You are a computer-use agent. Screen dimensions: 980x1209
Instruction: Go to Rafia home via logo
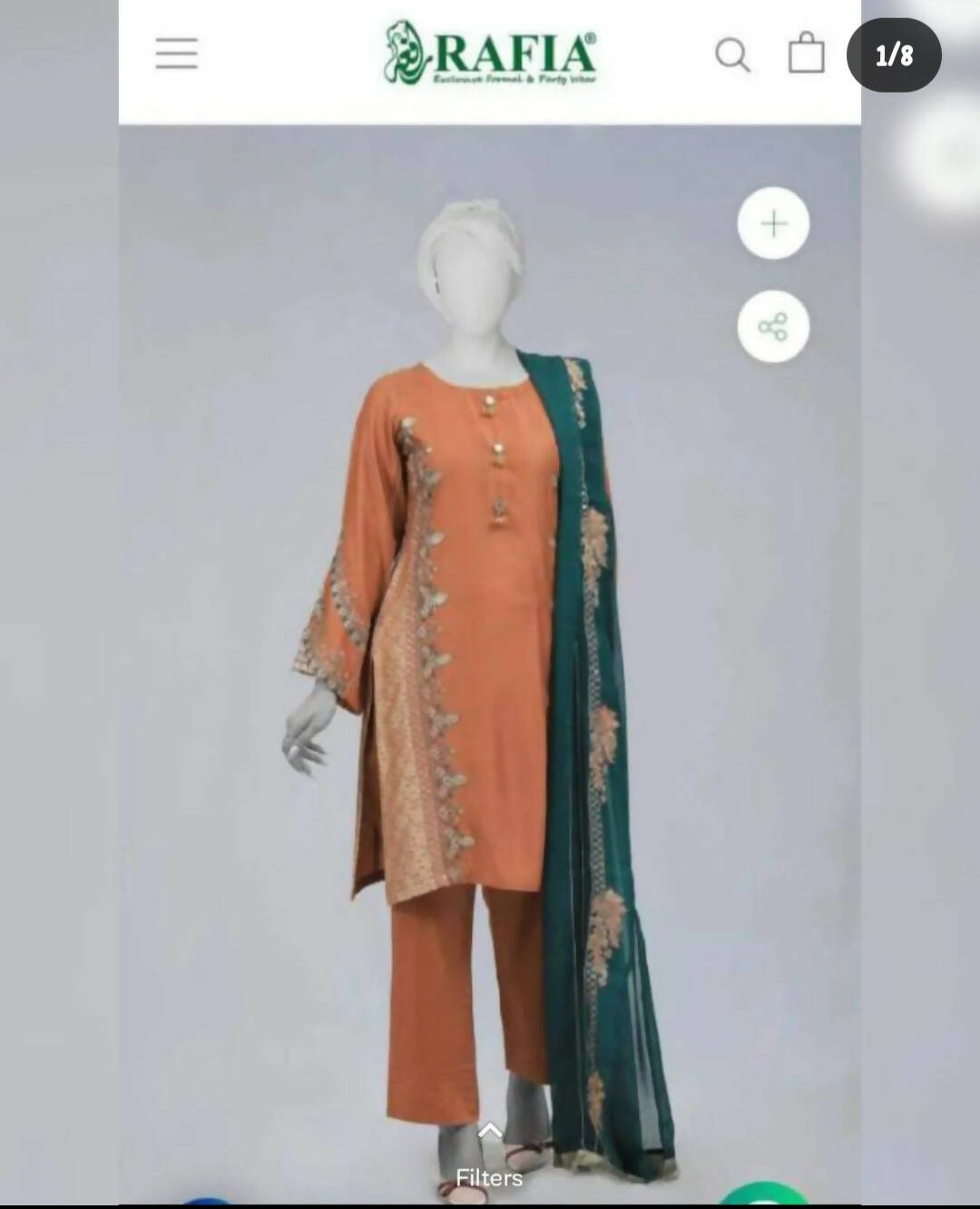point(490,54)
